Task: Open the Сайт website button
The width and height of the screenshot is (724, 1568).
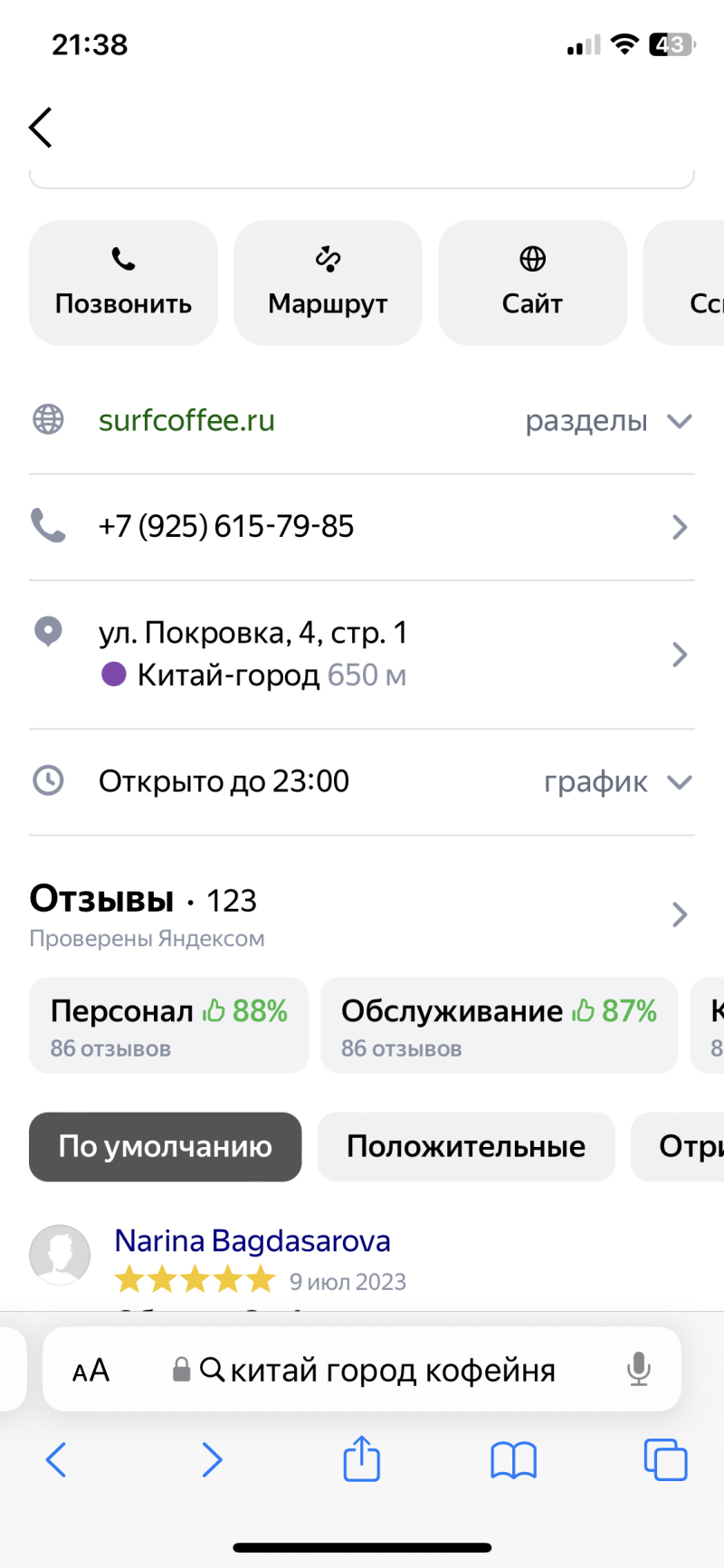Action: click(532, 283)
